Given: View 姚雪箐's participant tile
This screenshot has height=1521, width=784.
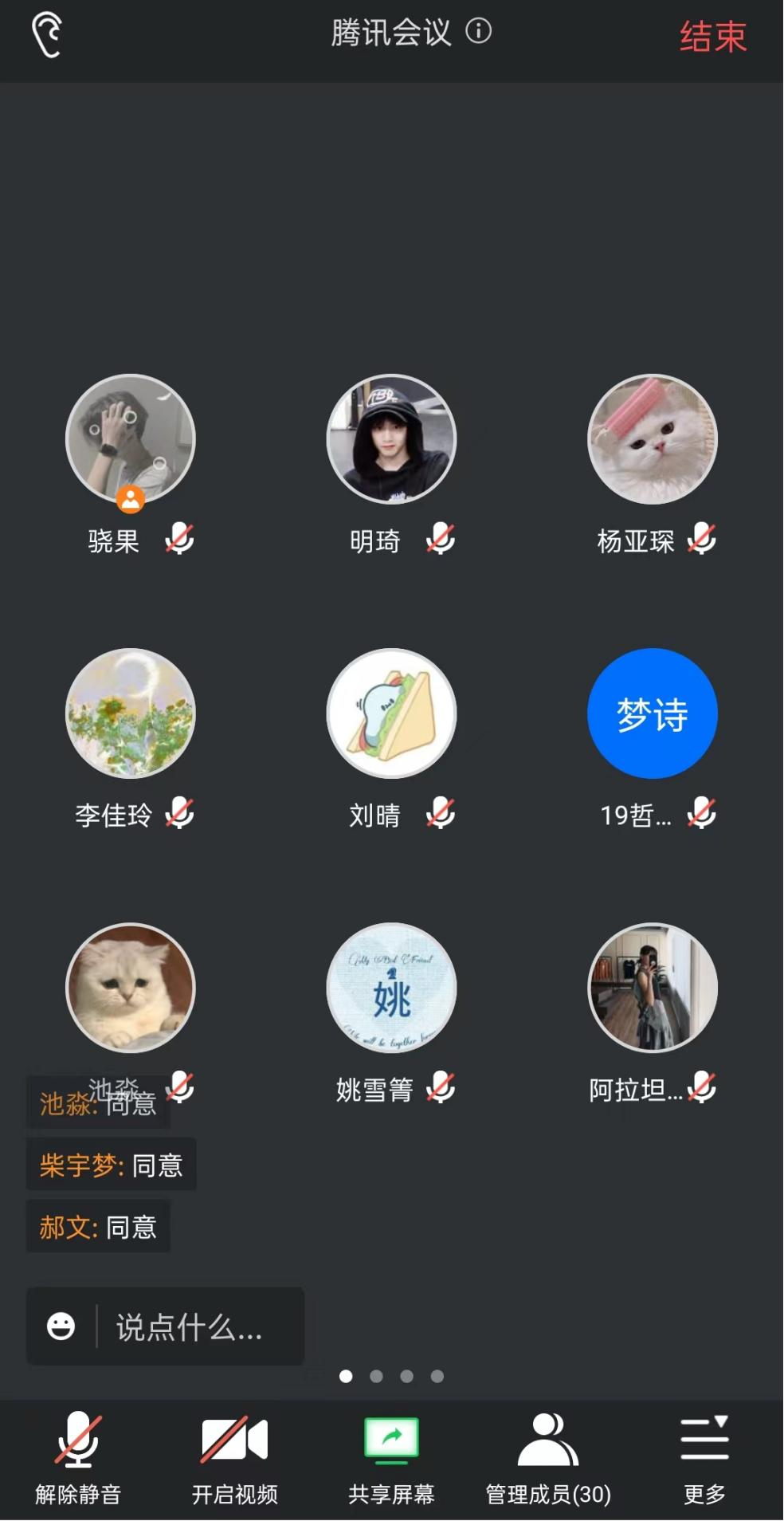Looking at the screenshot, I should click(x=391, y=988).
